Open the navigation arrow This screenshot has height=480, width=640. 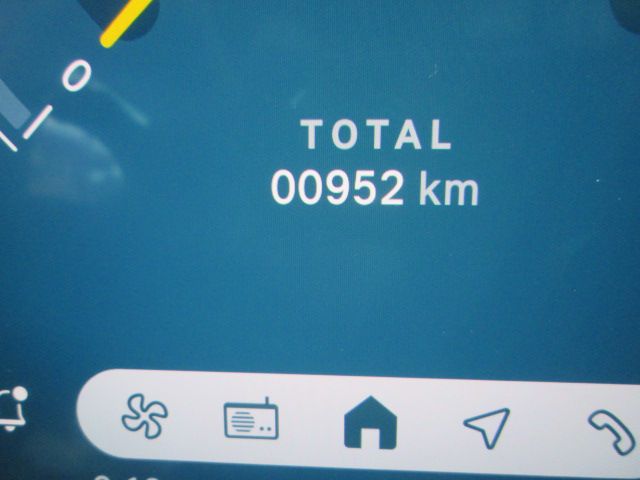pos(487,426)
